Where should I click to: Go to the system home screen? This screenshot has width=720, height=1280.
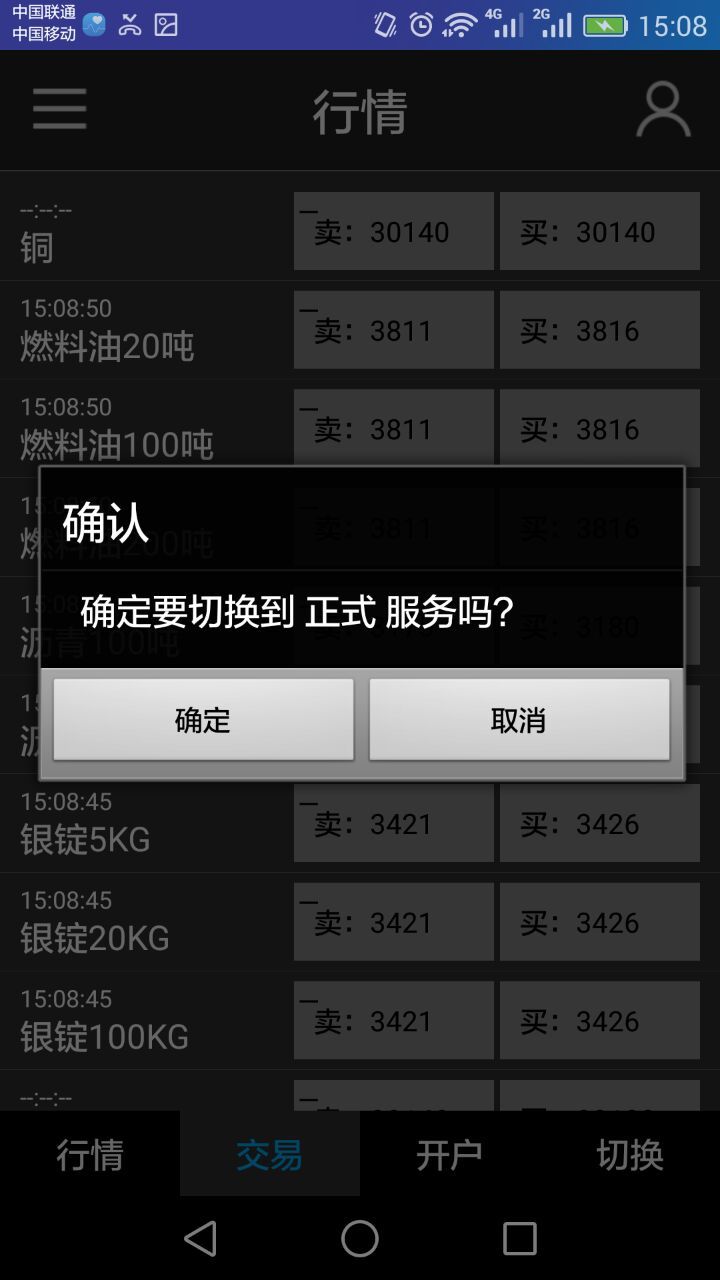[360, 1239]
